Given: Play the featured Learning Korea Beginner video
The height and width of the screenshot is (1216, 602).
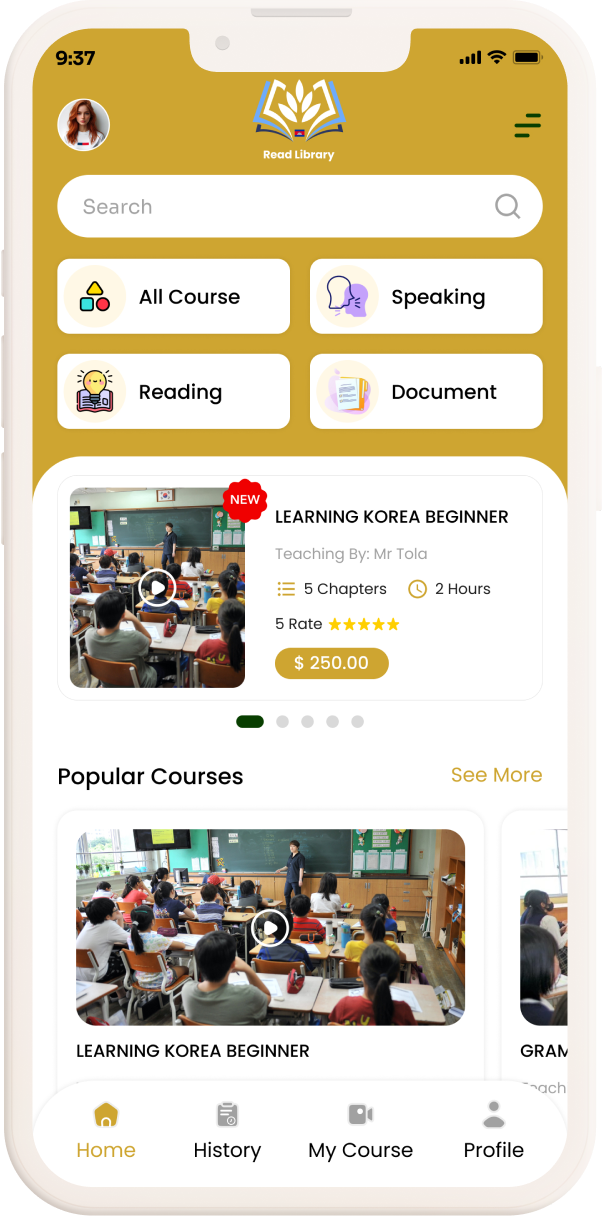Looking at the screenshot, I should point(157,587).
